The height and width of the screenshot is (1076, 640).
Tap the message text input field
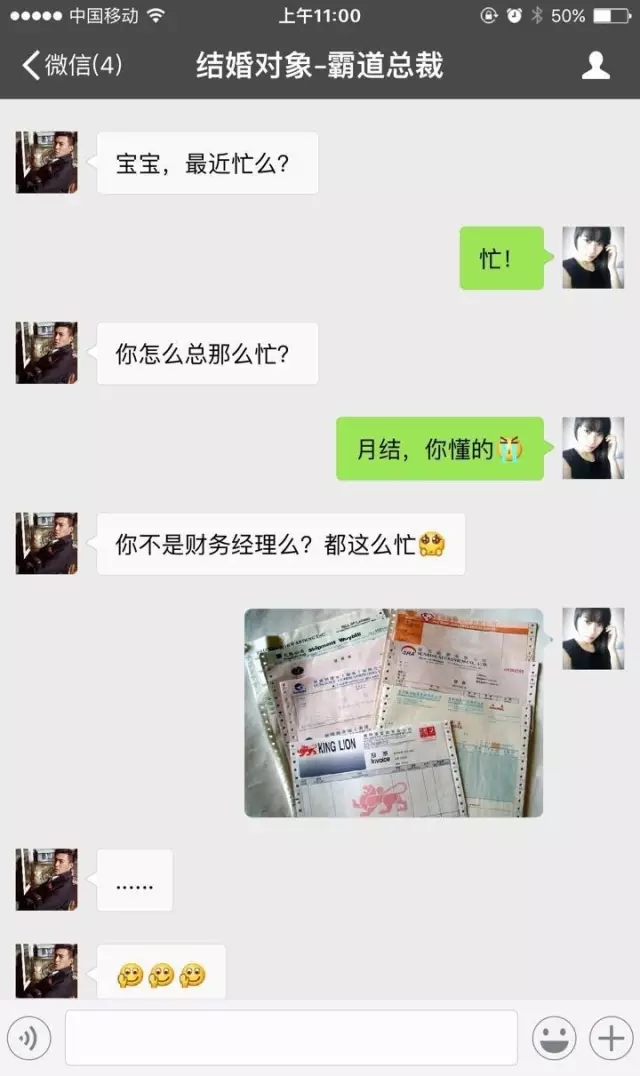(x=291, y=1038)
